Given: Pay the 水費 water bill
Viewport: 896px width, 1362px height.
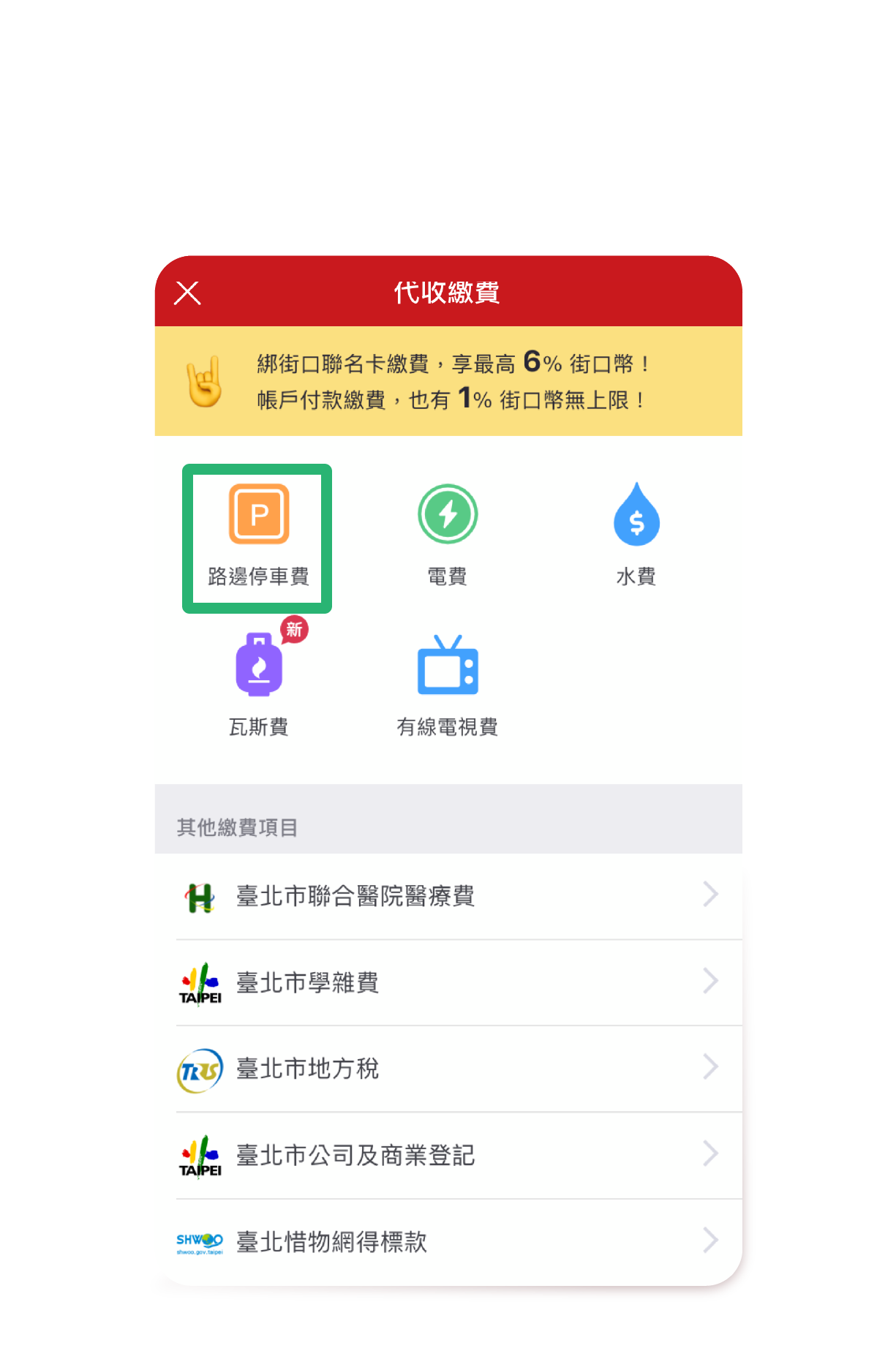Looking at the screenshot, I should point(636,534).
